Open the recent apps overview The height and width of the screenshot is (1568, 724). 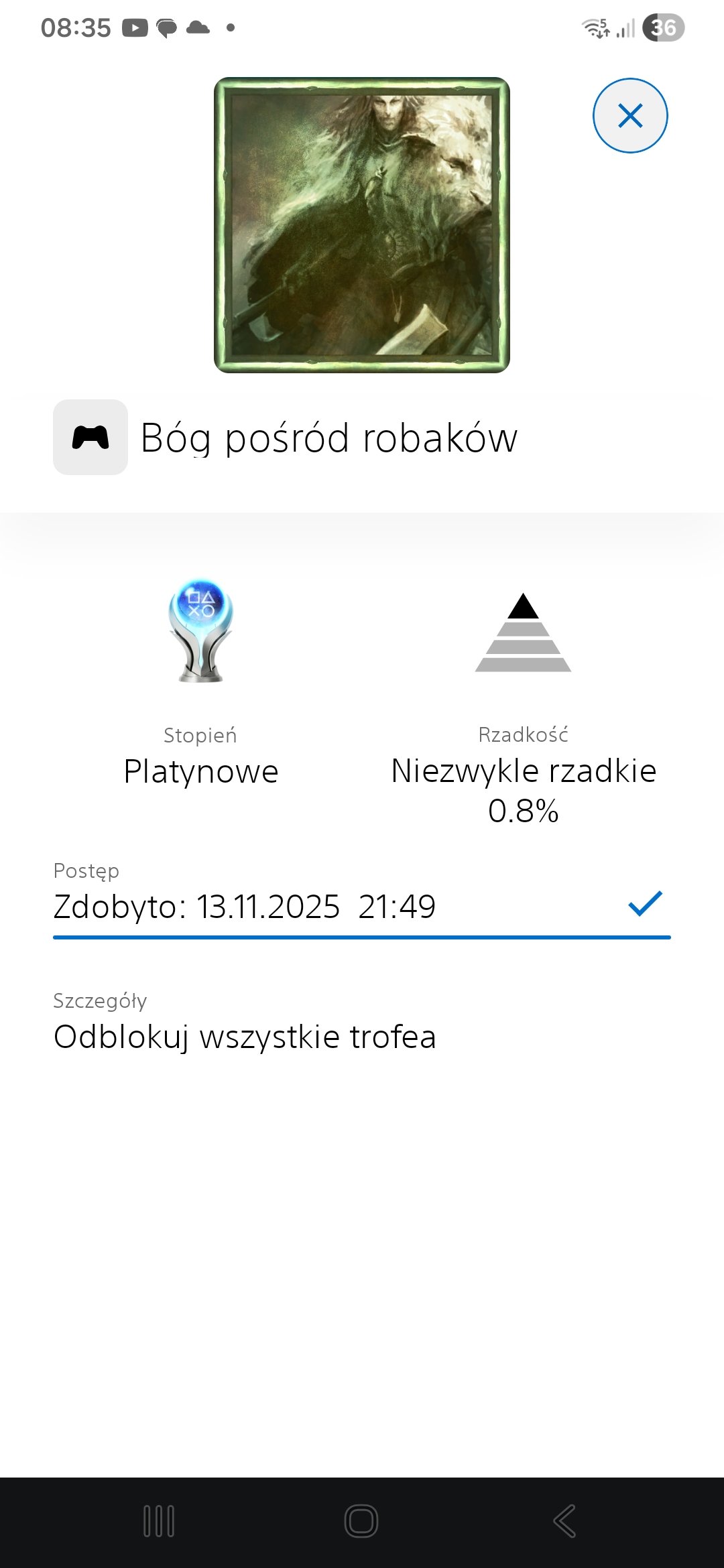[x=159, y=1521]
